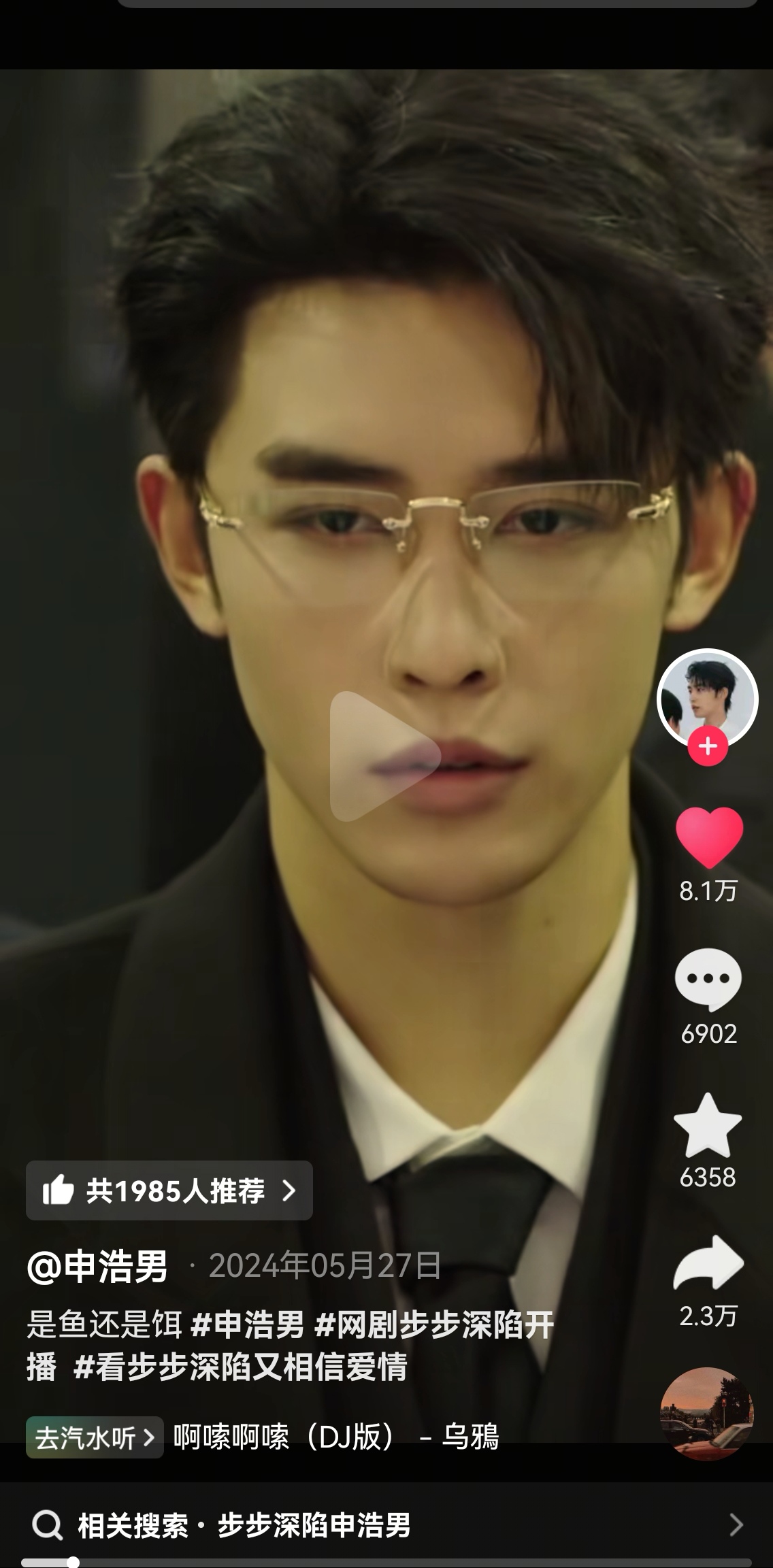
Task: Tap the video progress bar
Action: pos(386,1563)
